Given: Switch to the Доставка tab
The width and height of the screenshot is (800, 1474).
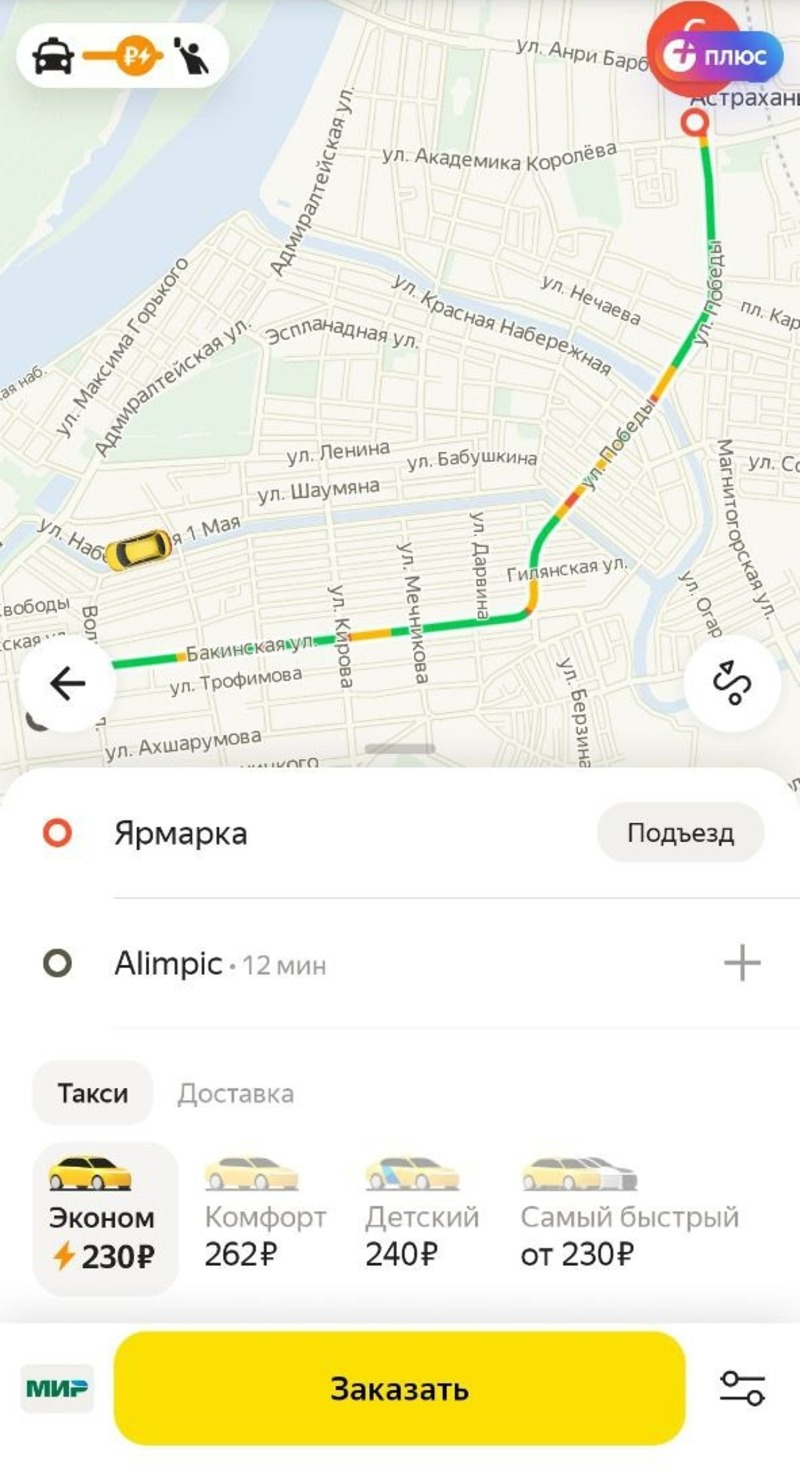Looking at the screenshot, I should pyautogui.click(x=236, y=1093).
